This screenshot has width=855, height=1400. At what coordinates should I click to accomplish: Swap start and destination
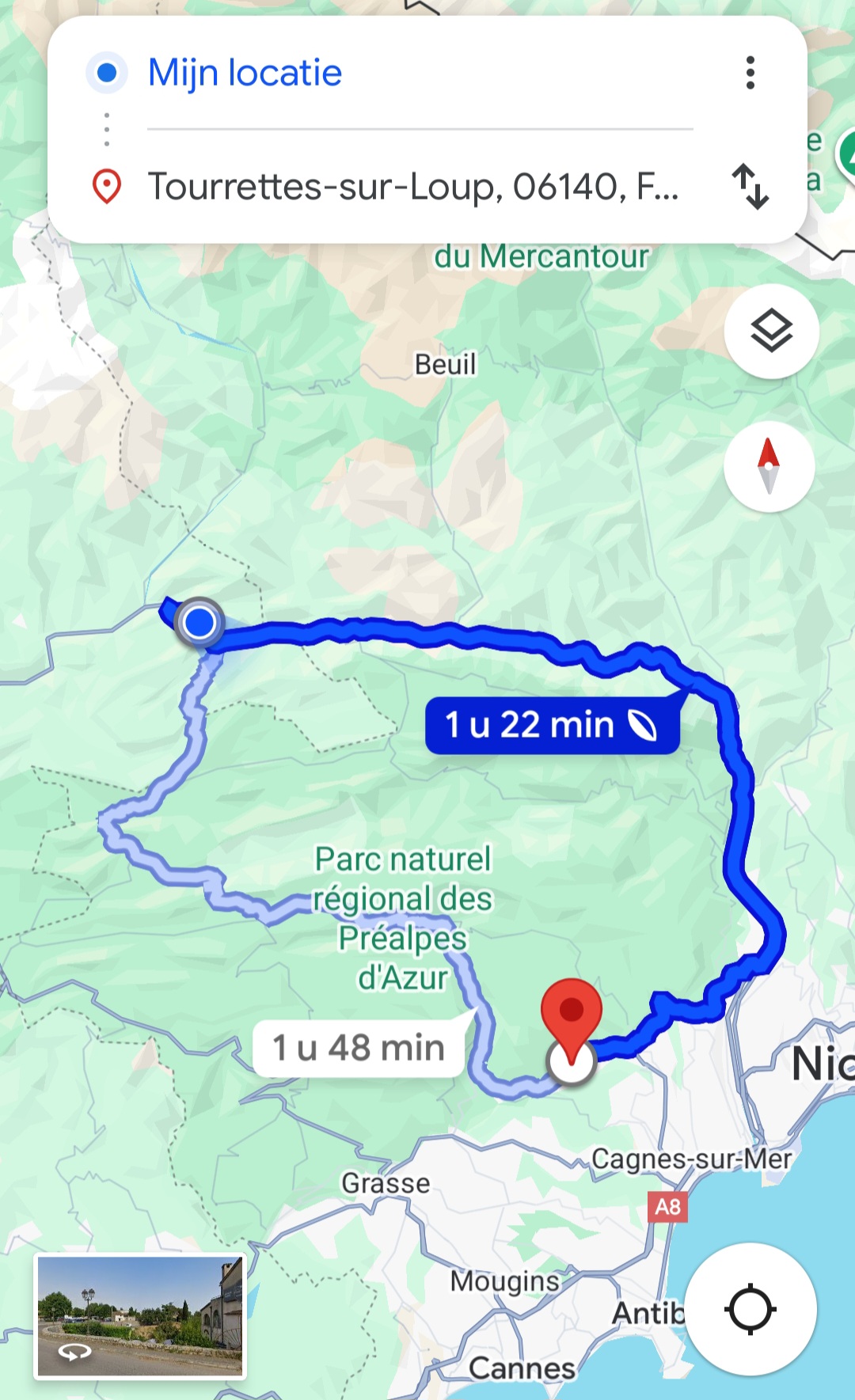(x=750, y=187)
